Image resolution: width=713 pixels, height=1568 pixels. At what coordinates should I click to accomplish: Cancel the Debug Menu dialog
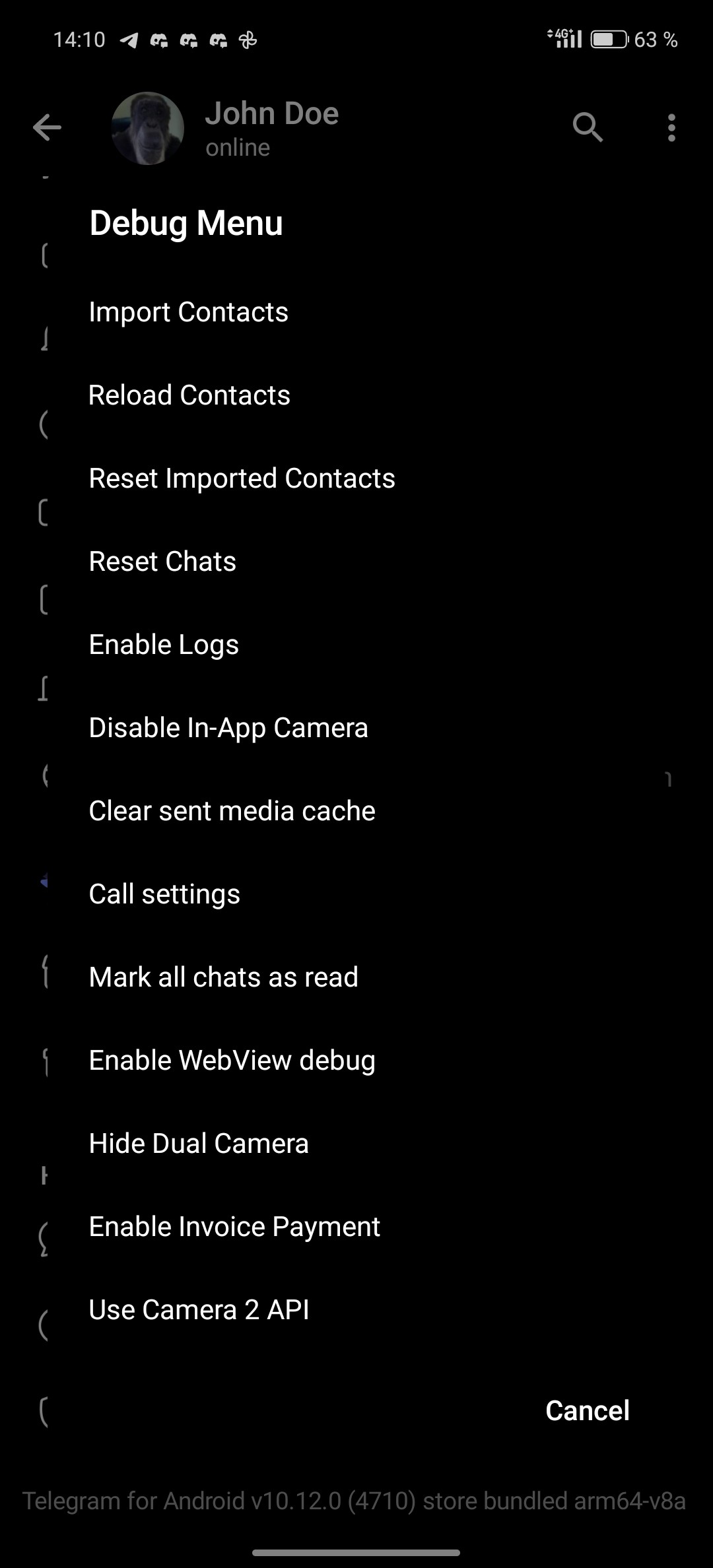point(587,1411)
